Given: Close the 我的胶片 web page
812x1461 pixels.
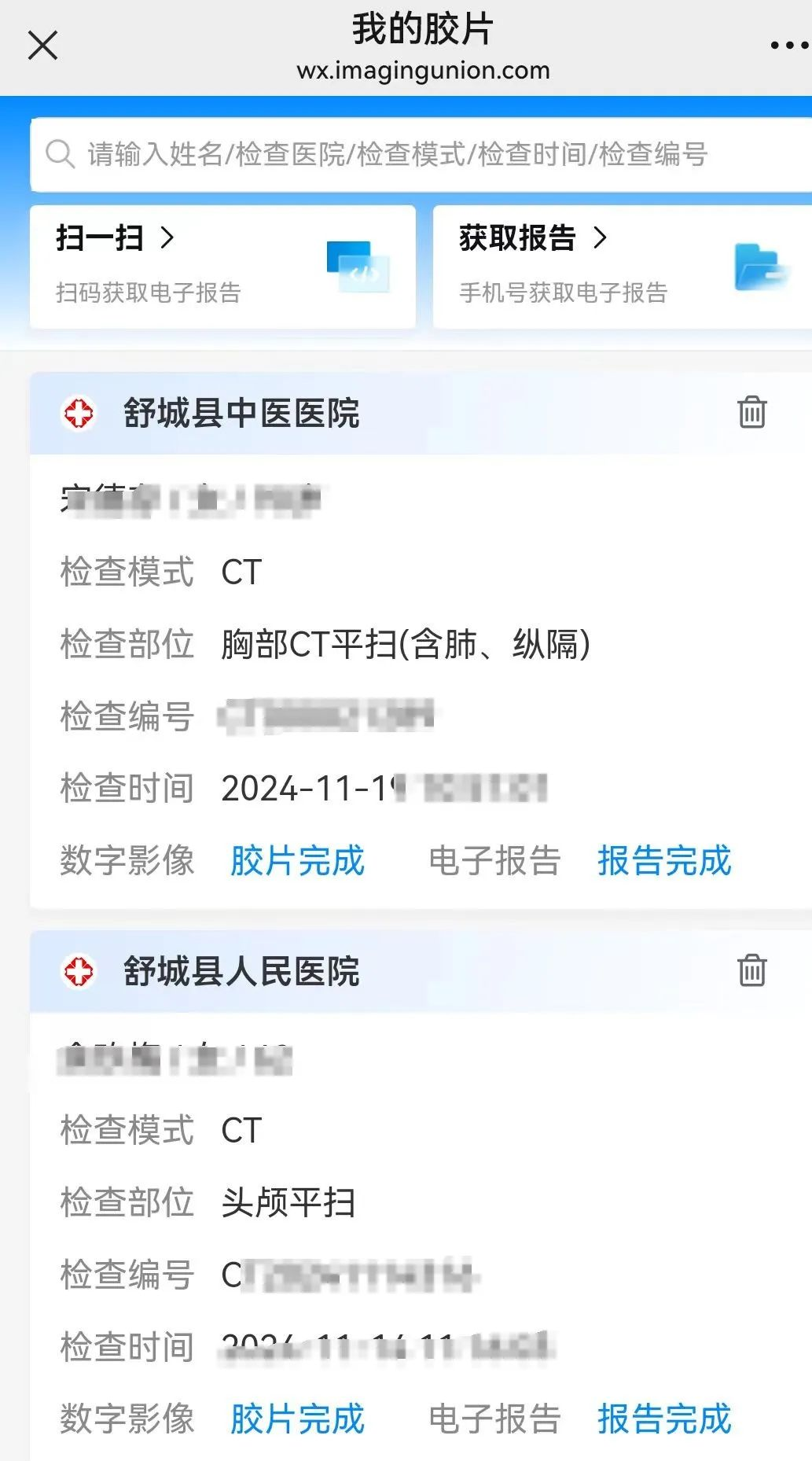Looking at the screenshot, I should pos(42,46).
